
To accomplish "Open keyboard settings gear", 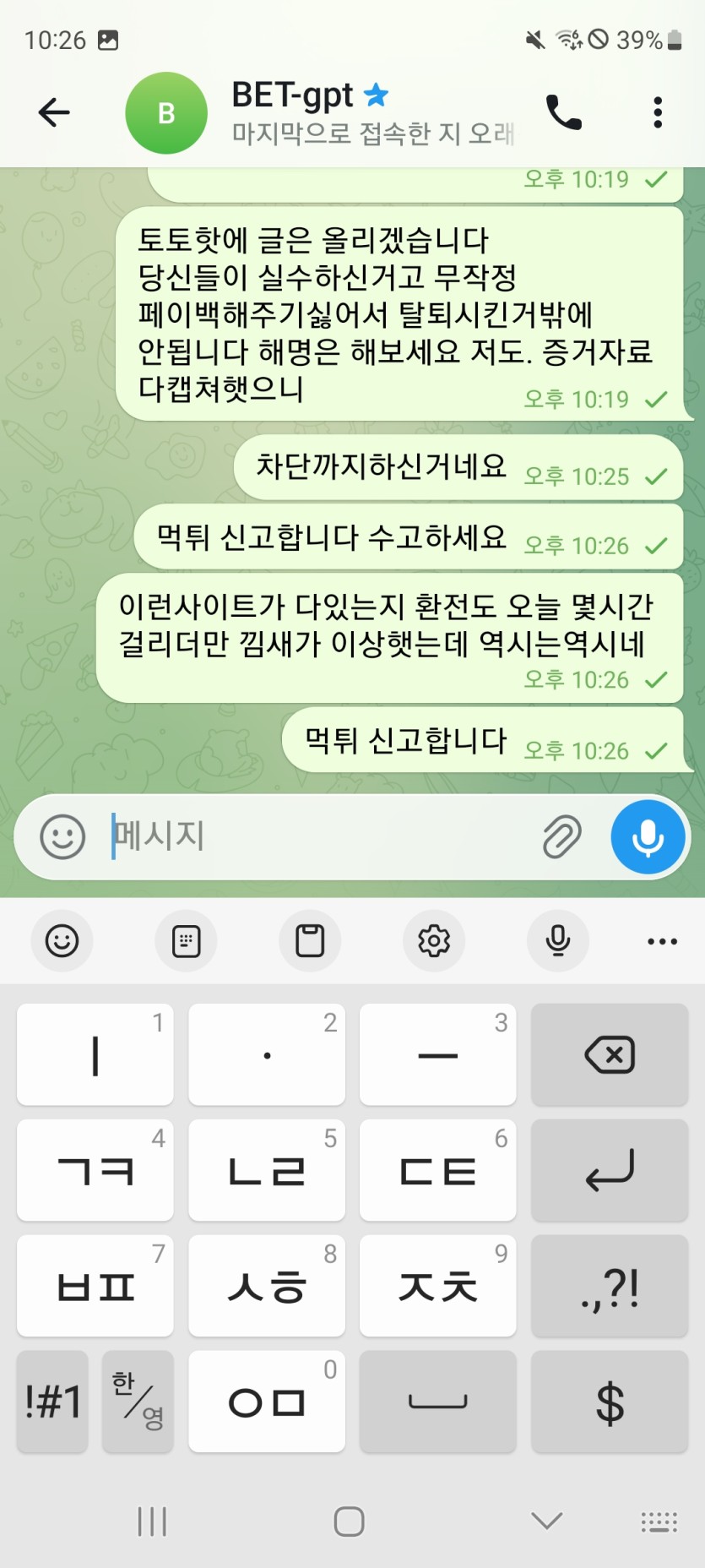I will point(434,940).
